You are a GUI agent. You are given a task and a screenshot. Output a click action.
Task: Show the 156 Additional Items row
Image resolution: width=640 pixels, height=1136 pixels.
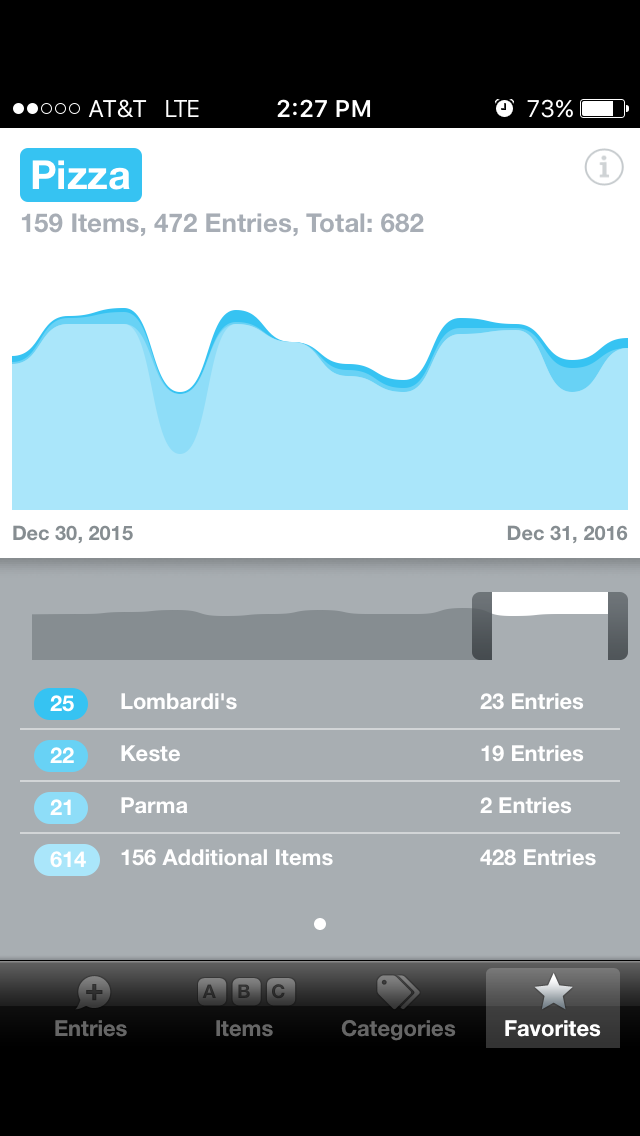[x=320, y=859]
